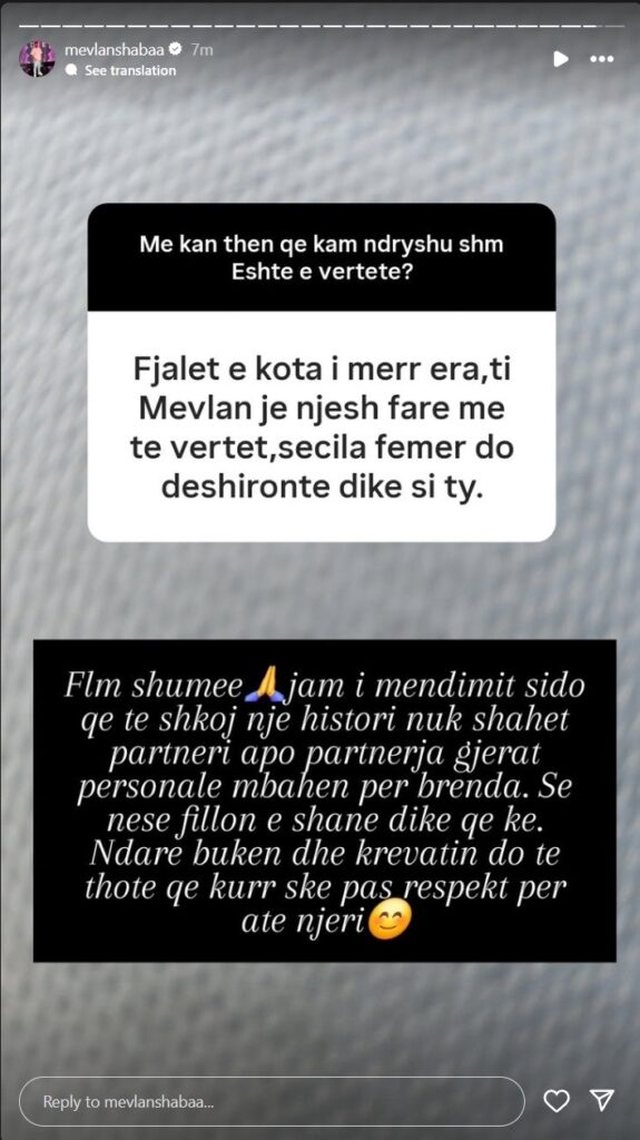Image resolution: width=640 pixels, height=1140 pixels.
Task: Tap the mevlanshabaa username
Action: 112,48
